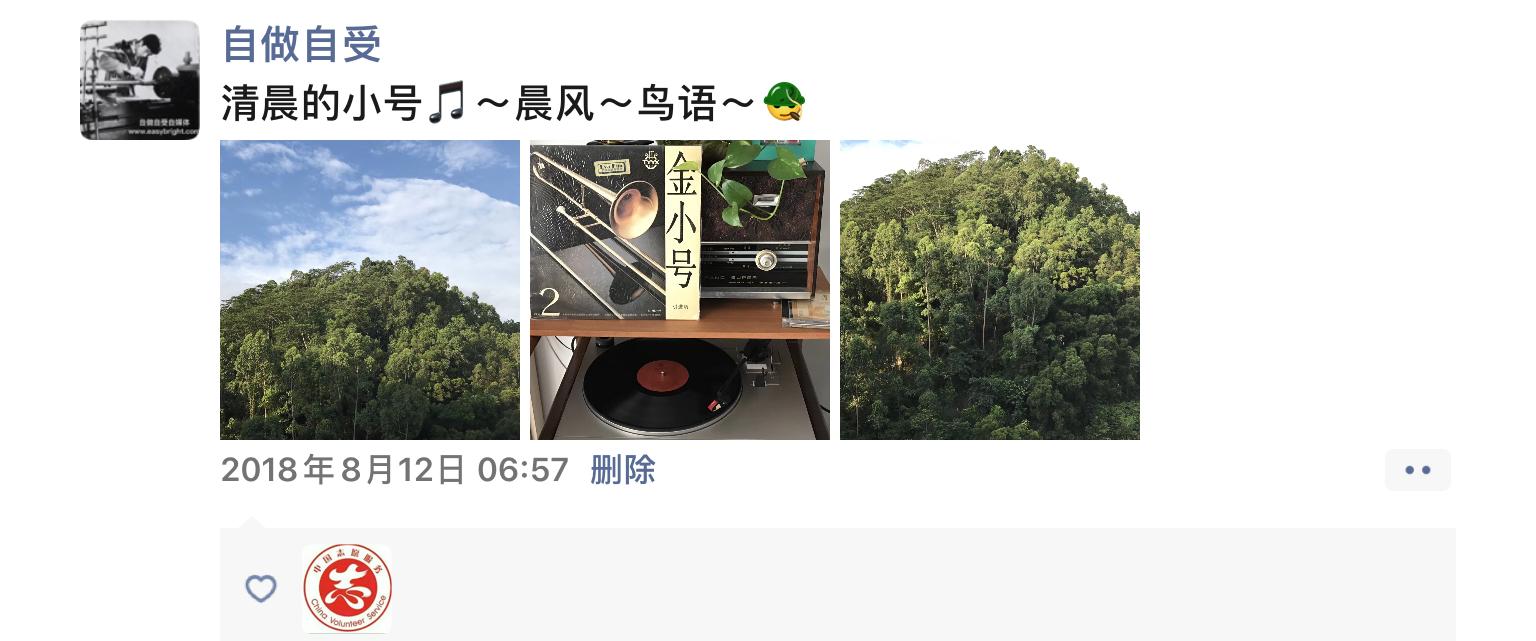View the third photo of the forested hill
1536x641 pixels.
[990, 290]
